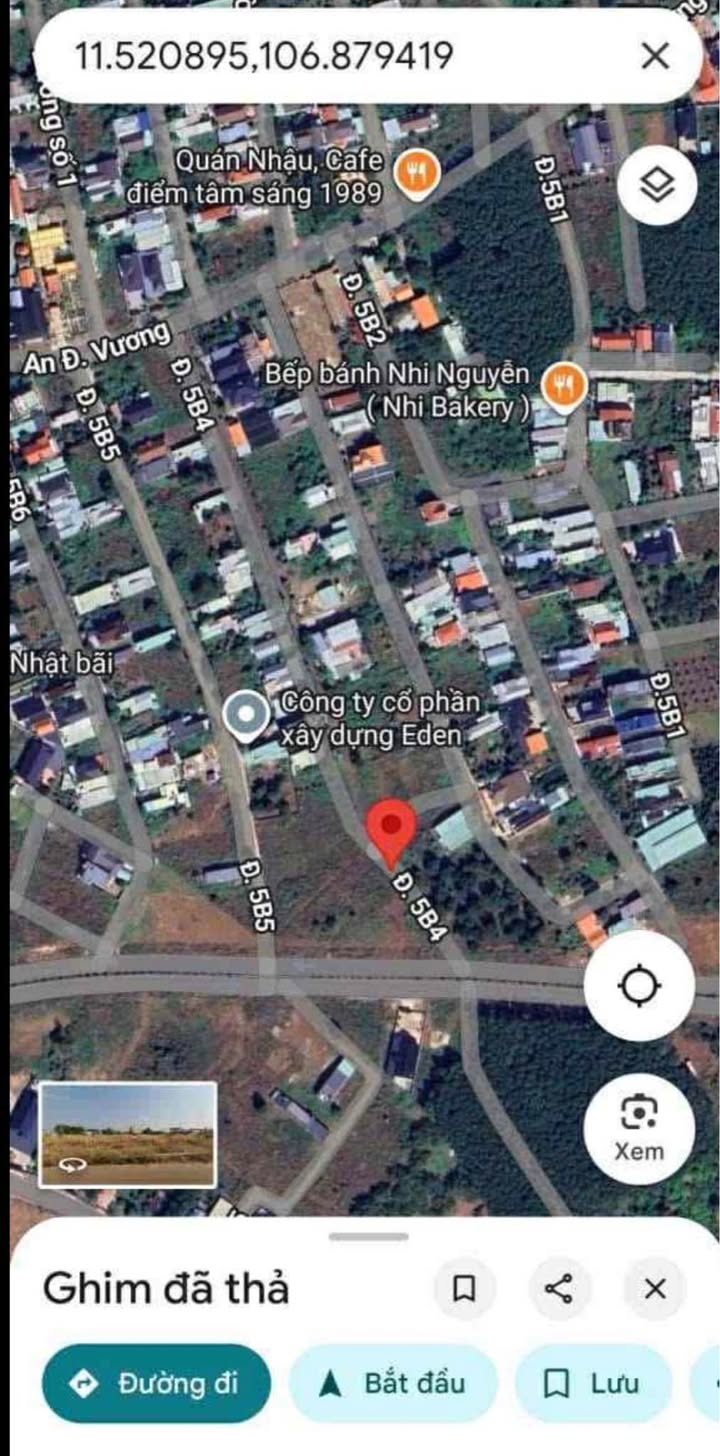The width and height of the screenshot is (720, 1456).
Task: Open the Xem lens camera button
Action: coord(639,1128)
